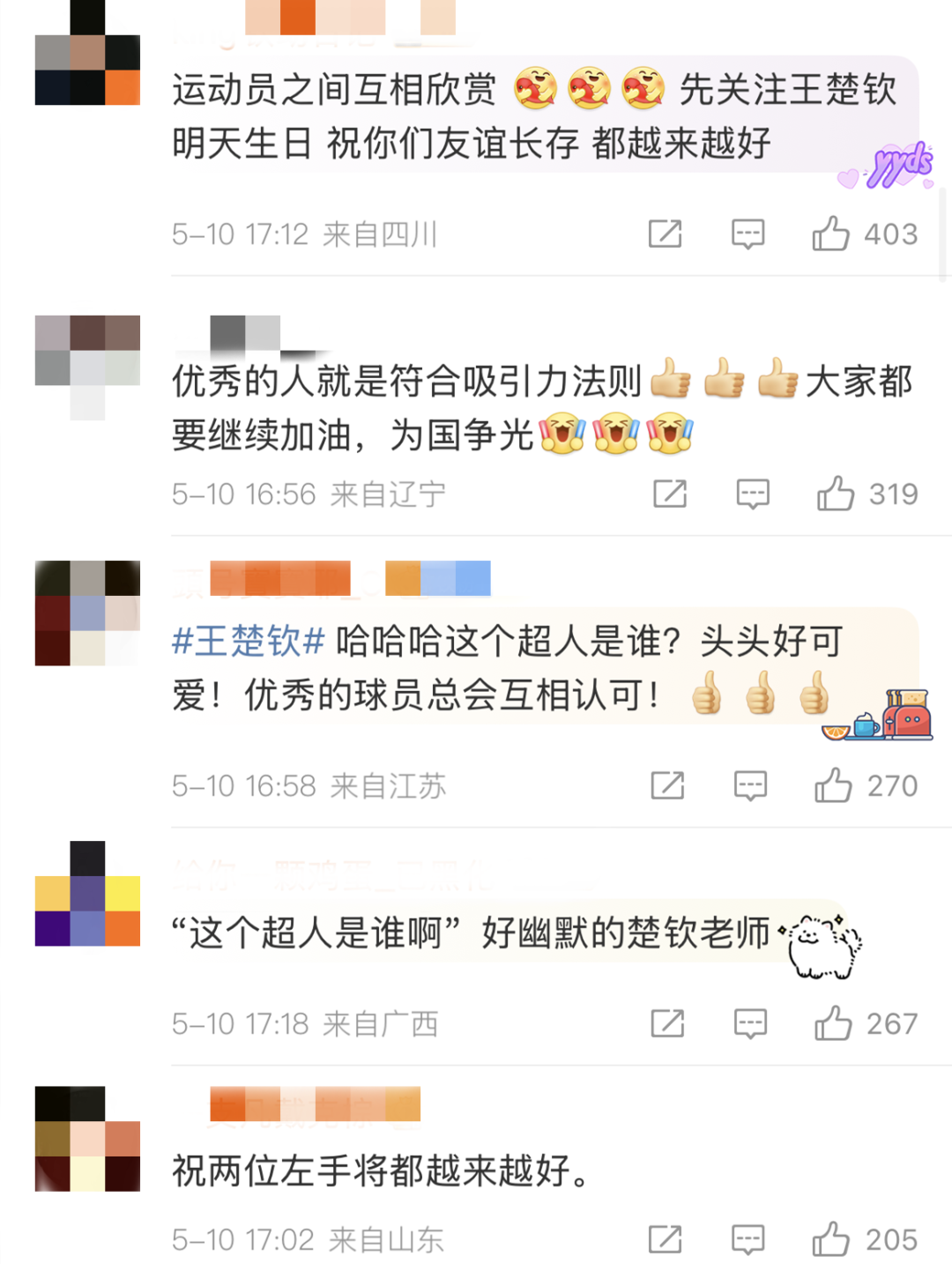Share the comment posted at 5-10 17:02

coord(665,1239)
